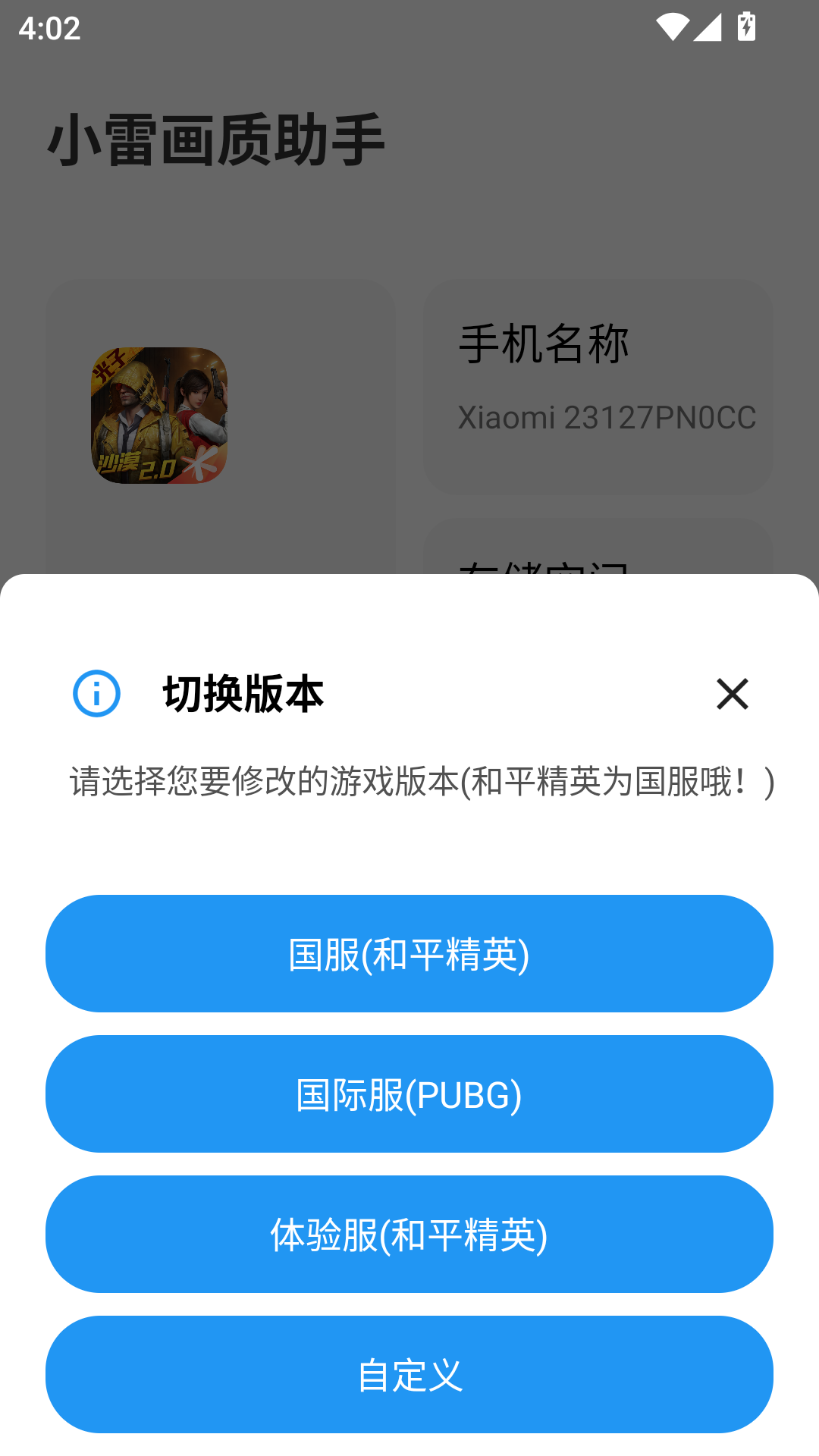Select 国际服(PUBG) server option
Screen dimensions: 819x1456
tap(409, 1094)
